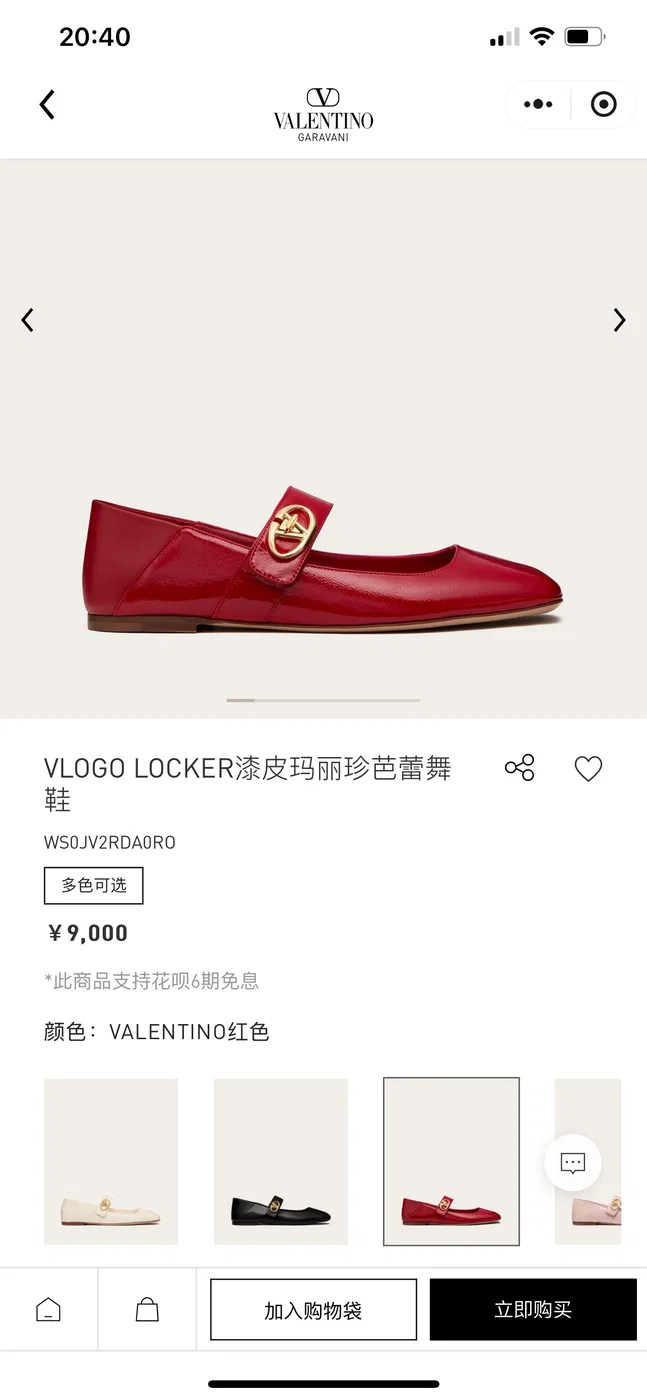Screen dimensions: 647x1400
Task: Show the previous product image
Action: click(x=28, y=320)
